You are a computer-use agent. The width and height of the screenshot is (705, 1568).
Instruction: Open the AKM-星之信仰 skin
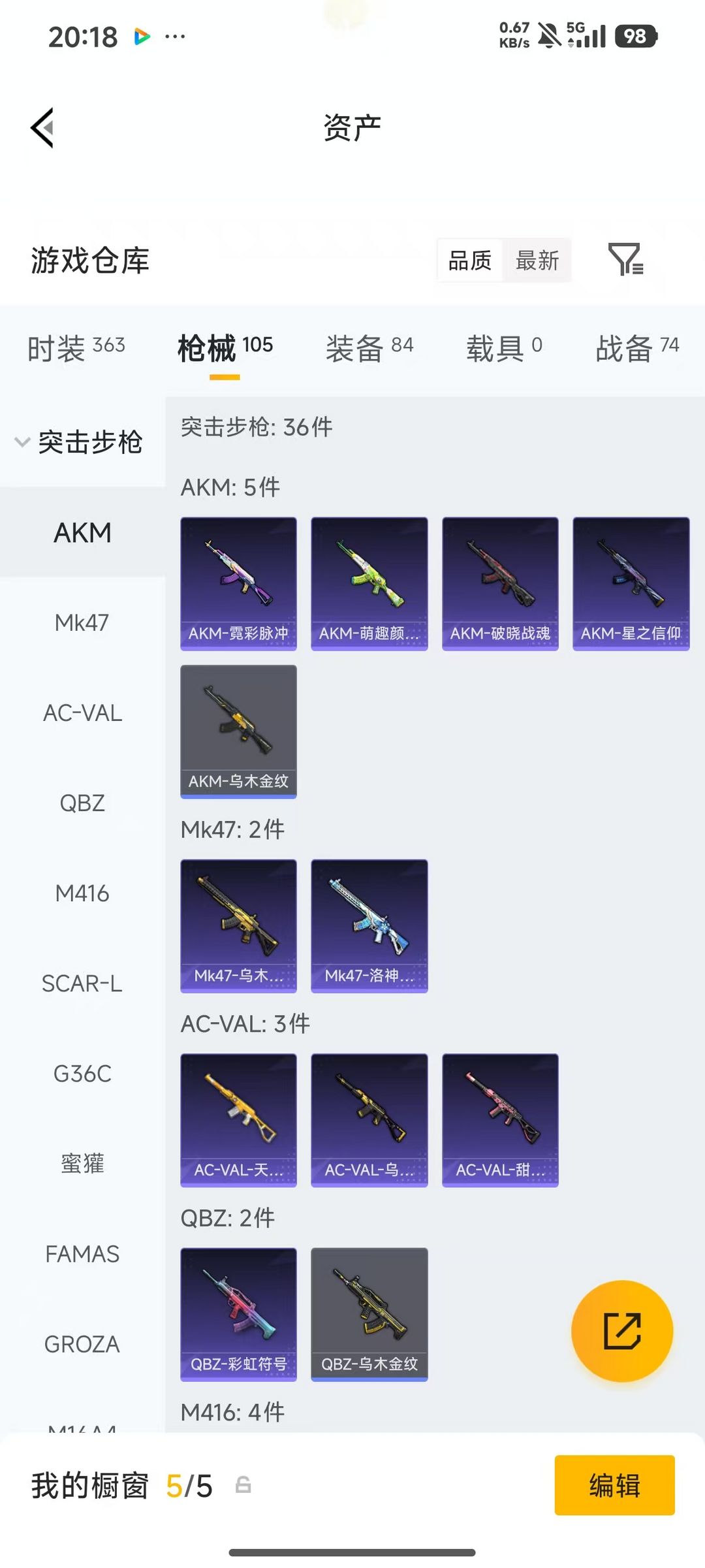[x=631, y=583]
